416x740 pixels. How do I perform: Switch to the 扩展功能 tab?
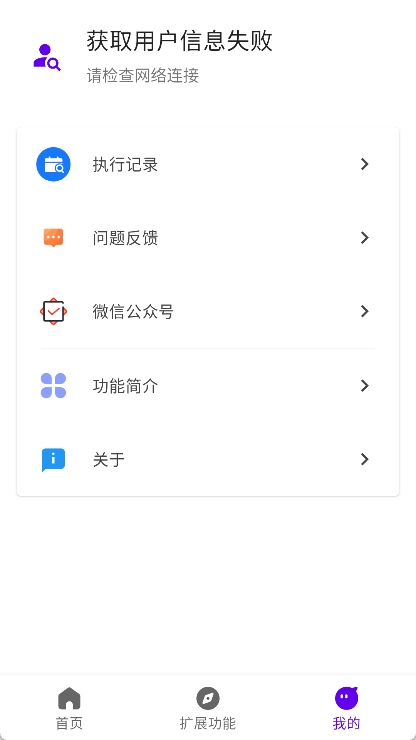208,708
